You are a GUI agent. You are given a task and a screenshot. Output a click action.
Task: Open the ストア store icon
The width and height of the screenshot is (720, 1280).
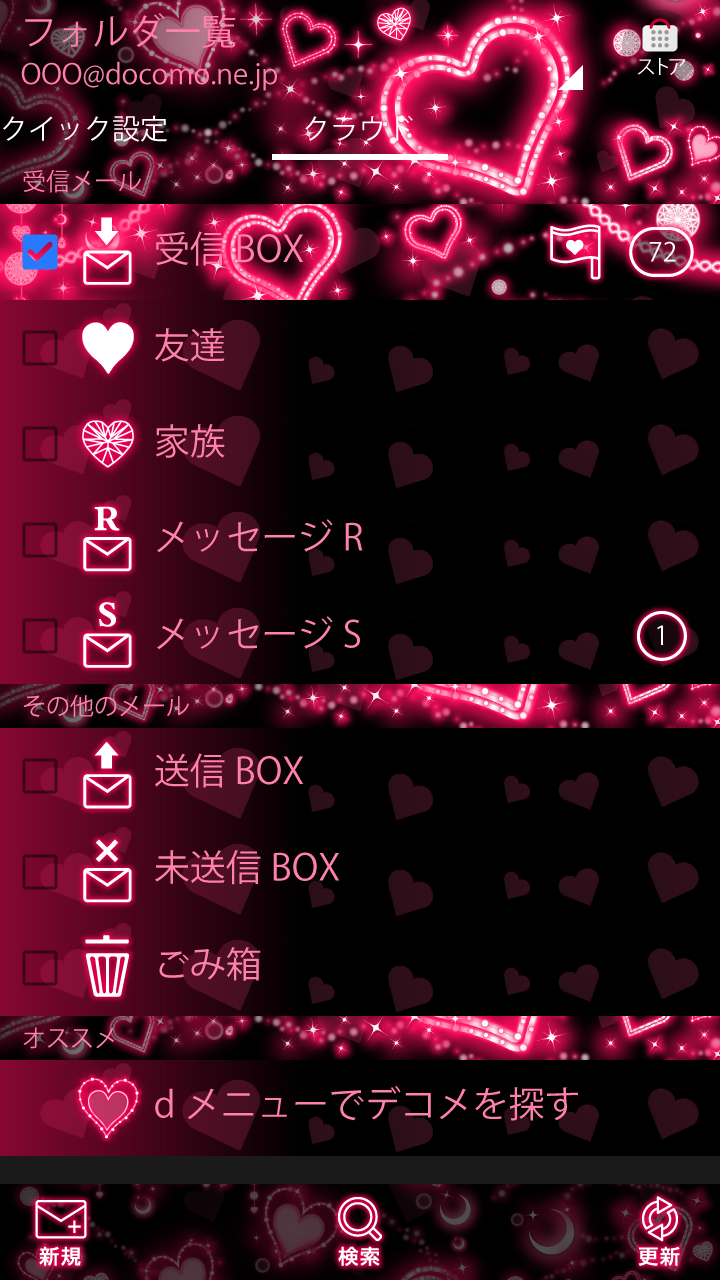click(660, 48)
